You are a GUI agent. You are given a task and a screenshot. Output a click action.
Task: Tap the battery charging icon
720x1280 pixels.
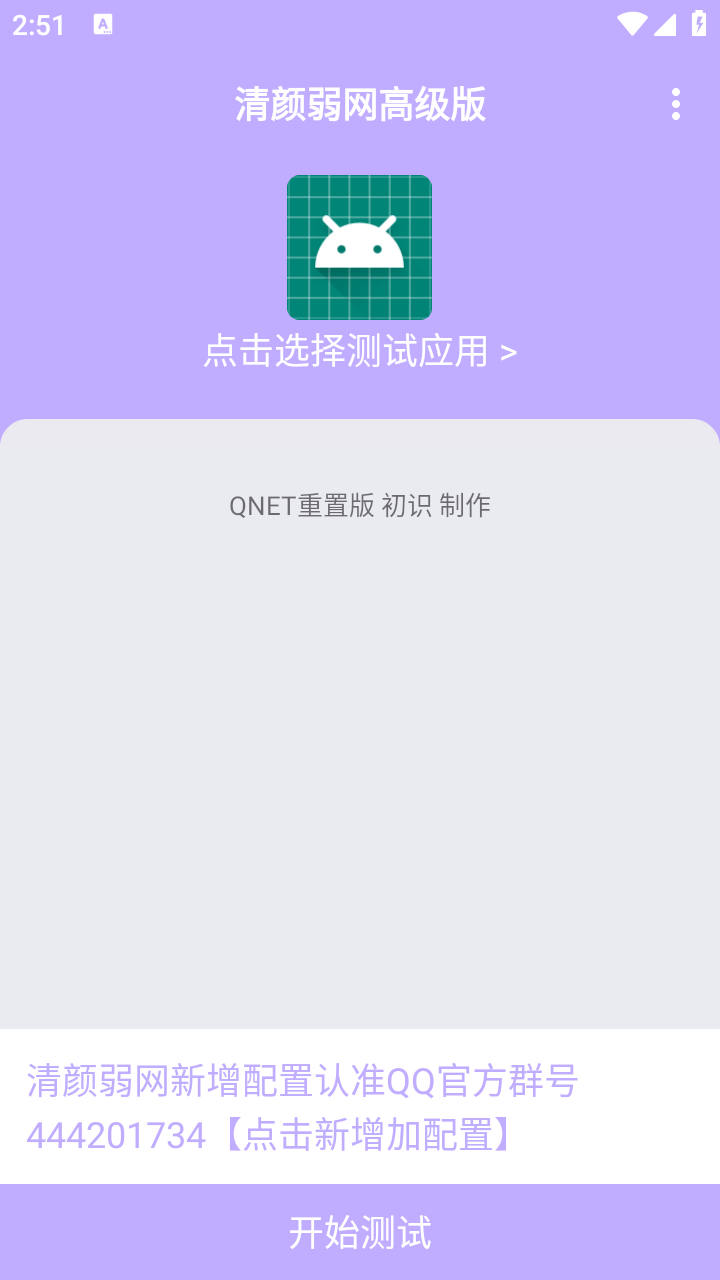(x=698, y=25)
